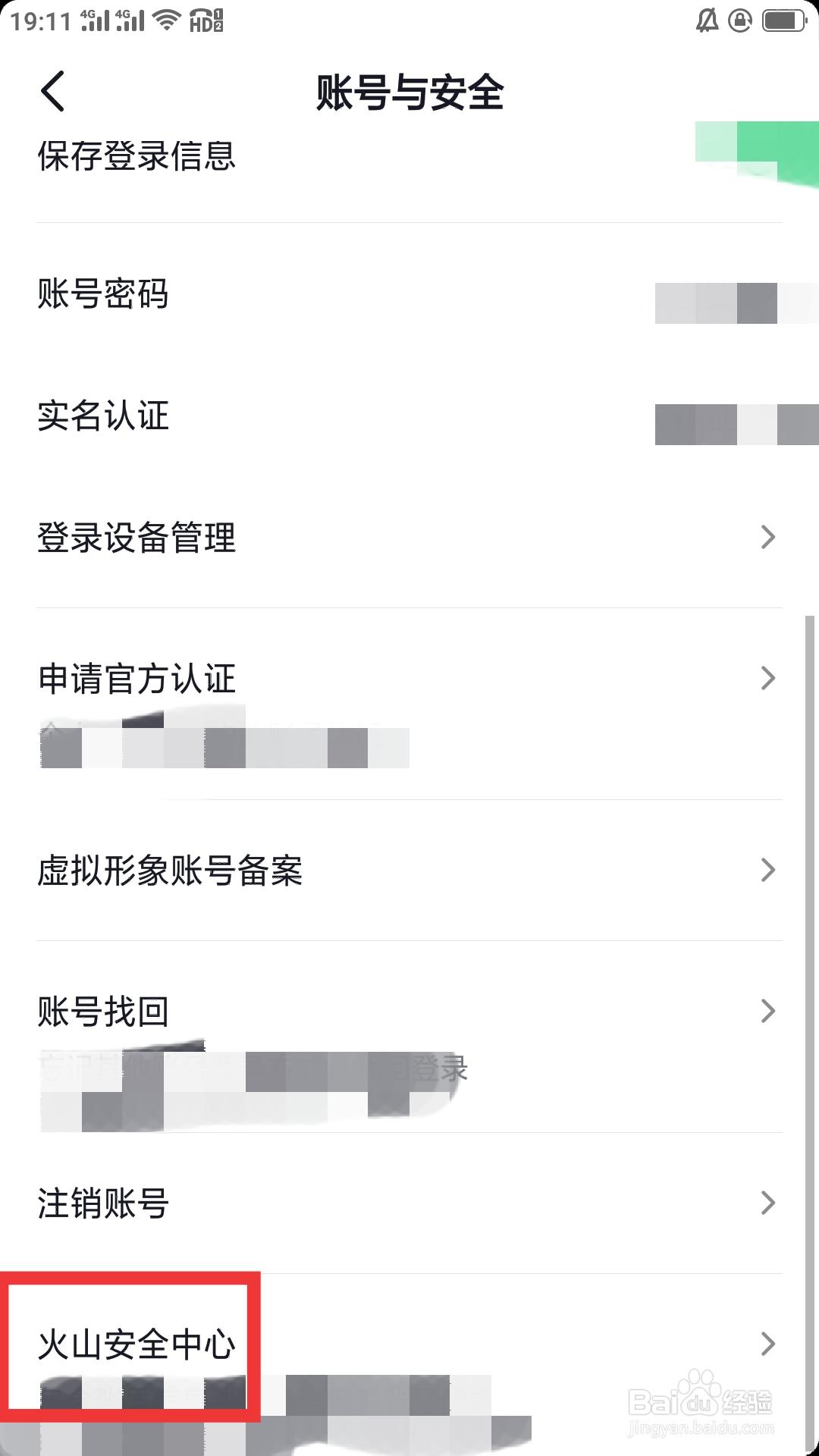
Task: Tap the battery indicator icon
Action: (x=783, y=20)
